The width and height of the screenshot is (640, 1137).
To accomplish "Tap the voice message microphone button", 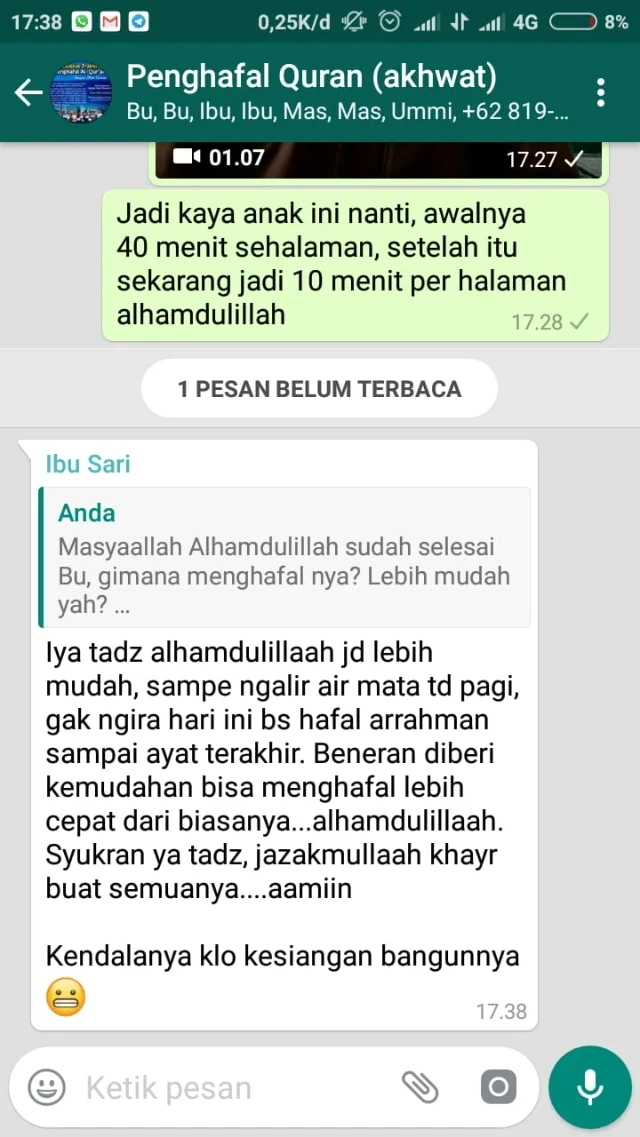I will click(590, 1087).
